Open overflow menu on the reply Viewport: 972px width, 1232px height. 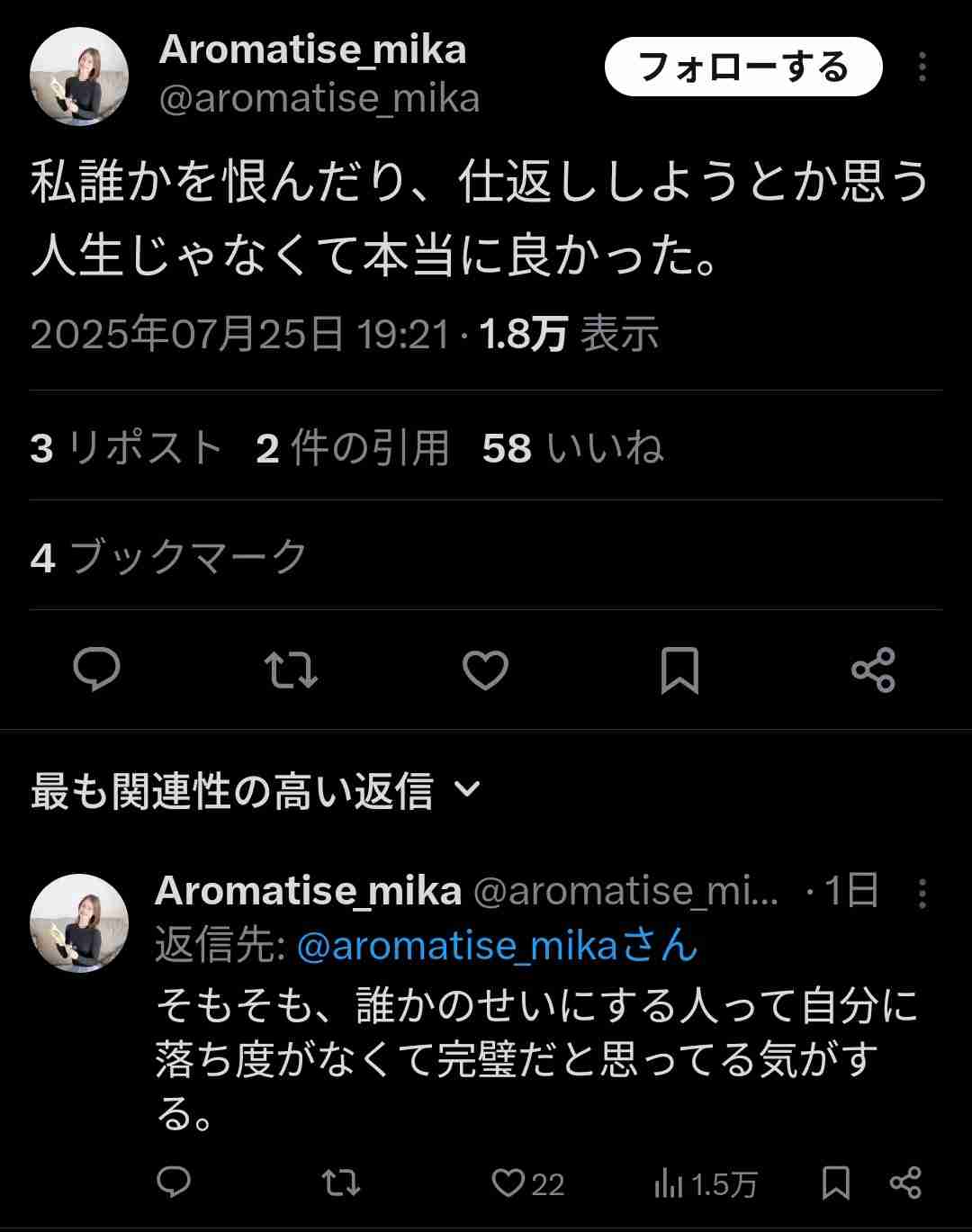click(x=922, y=892)
